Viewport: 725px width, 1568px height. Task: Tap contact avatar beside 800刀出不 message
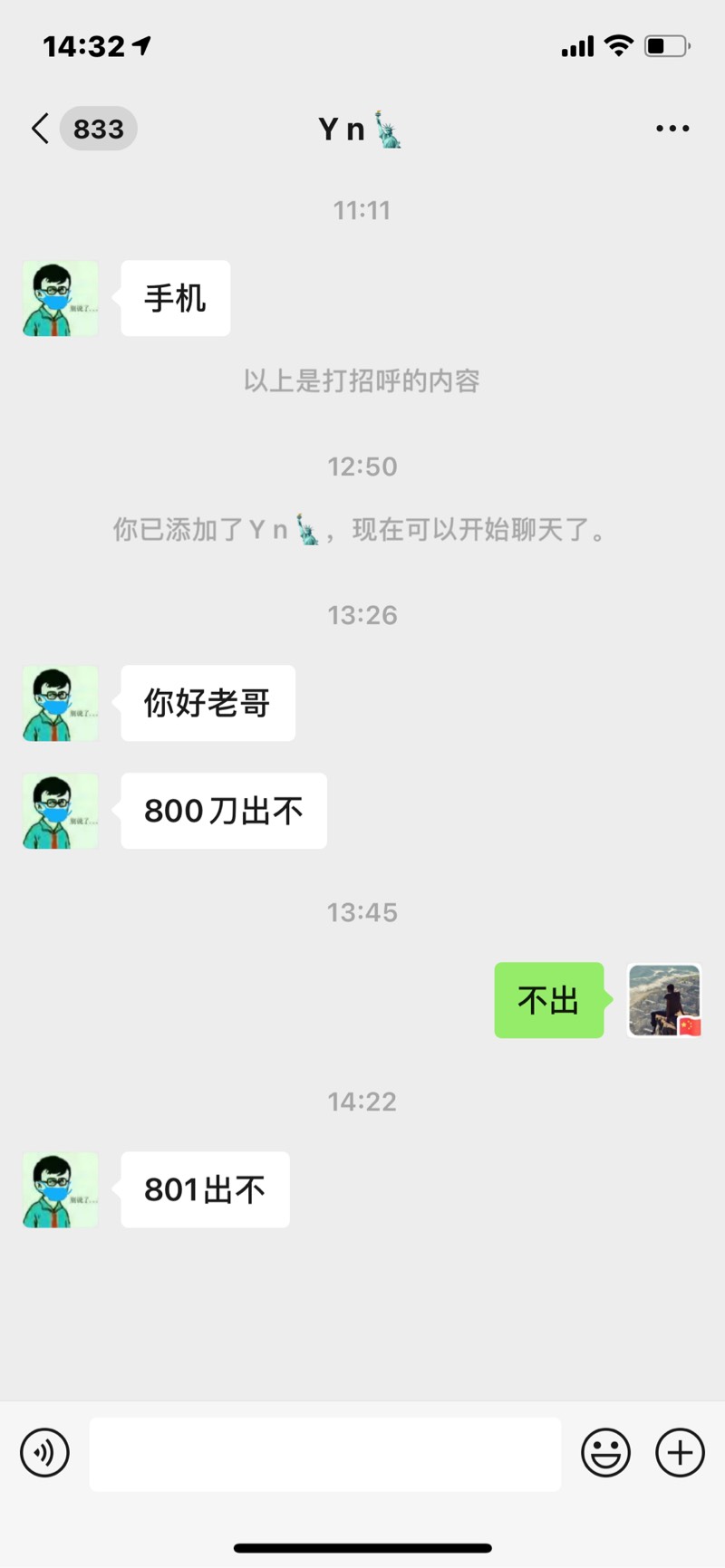(60, 811)
